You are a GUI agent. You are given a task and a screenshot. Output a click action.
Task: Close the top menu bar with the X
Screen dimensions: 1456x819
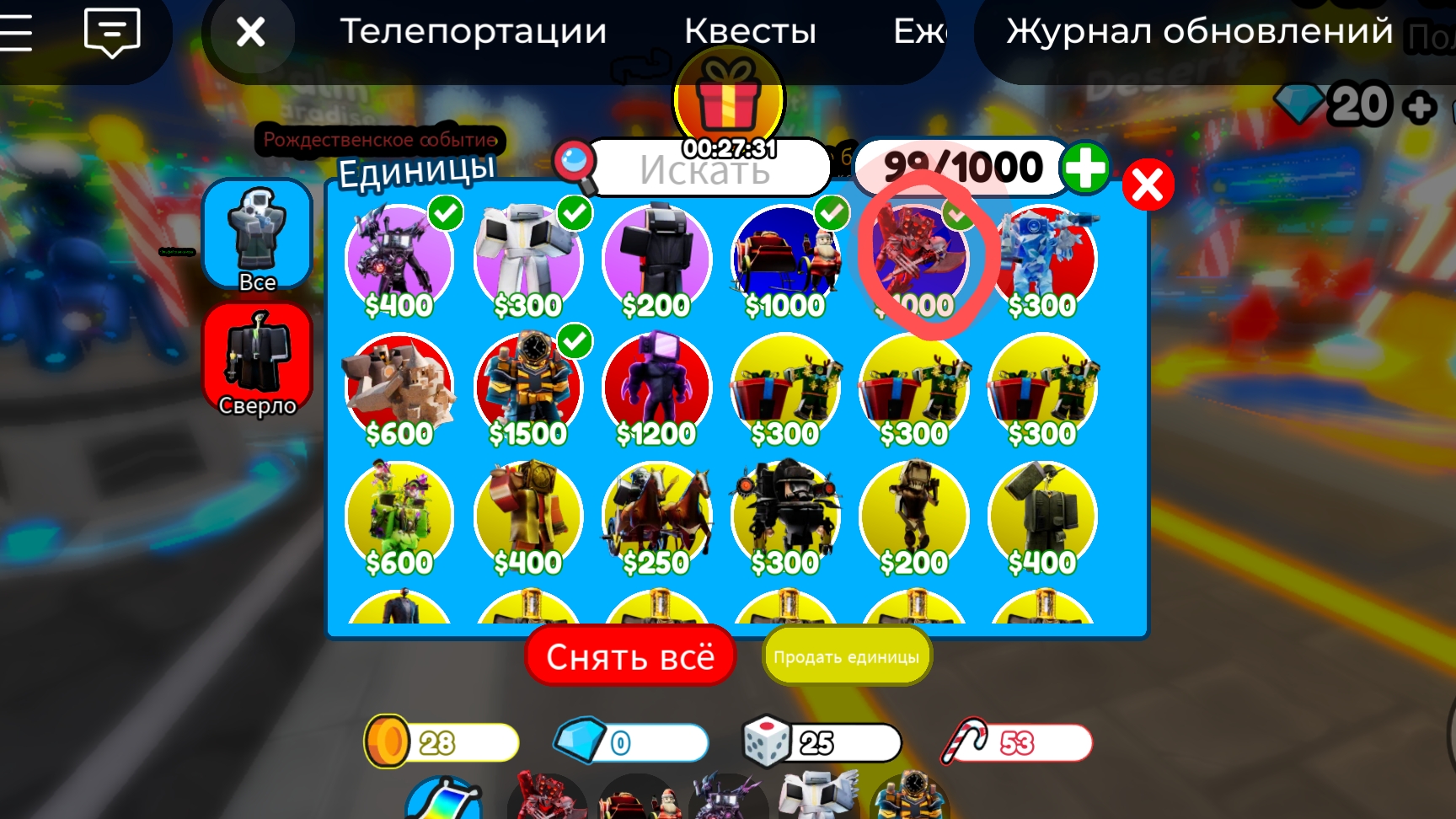coord(250,33)
